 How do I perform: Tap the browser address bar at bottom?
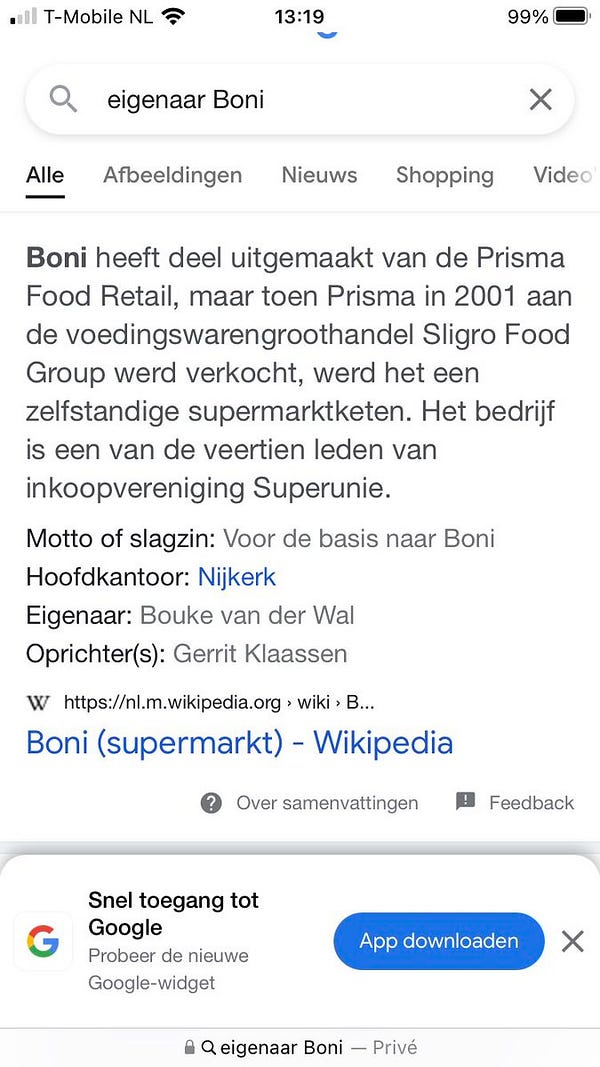(300, 1047)
